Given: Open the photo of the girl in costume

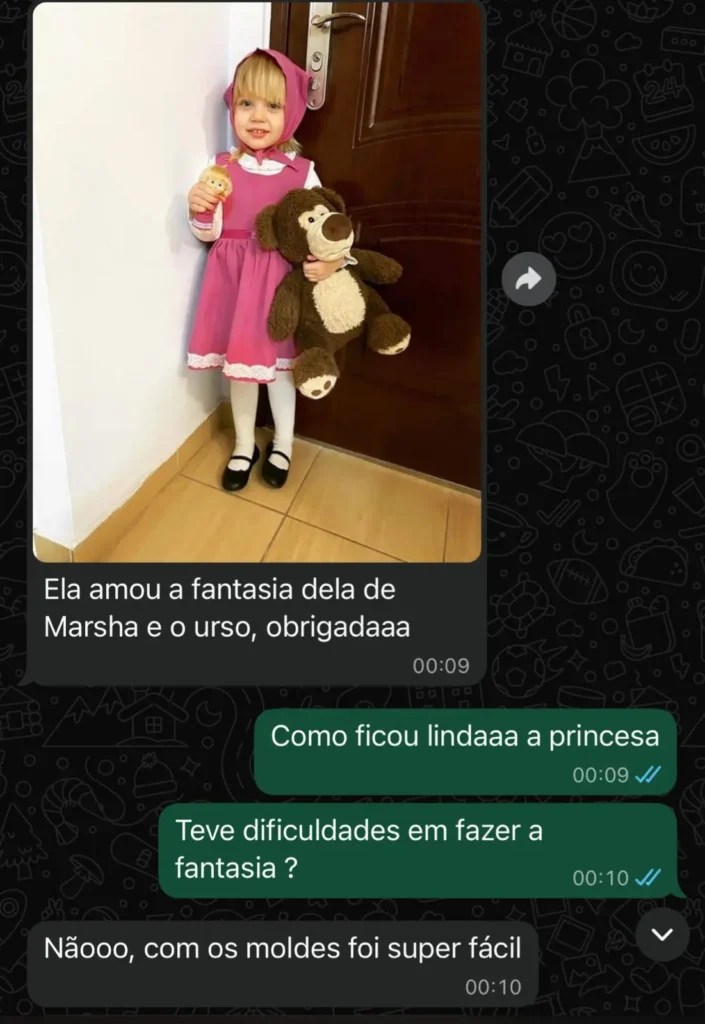Looking at the screenshot, I should [257, 282].
